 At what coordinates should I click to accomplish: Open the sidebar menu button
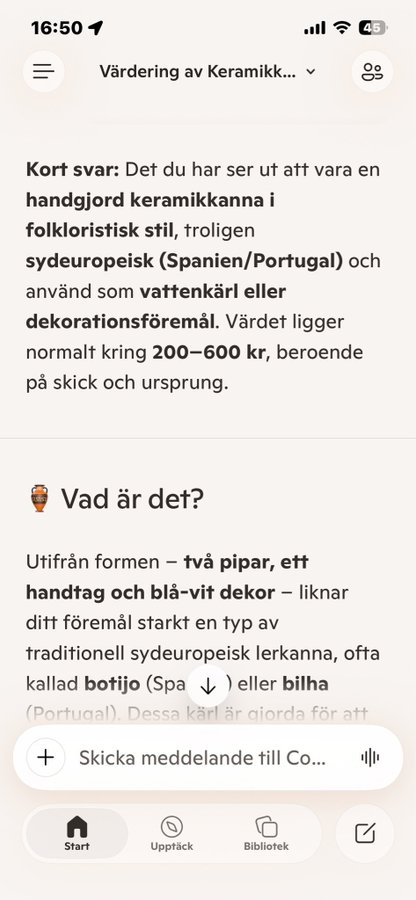point(44,72)
